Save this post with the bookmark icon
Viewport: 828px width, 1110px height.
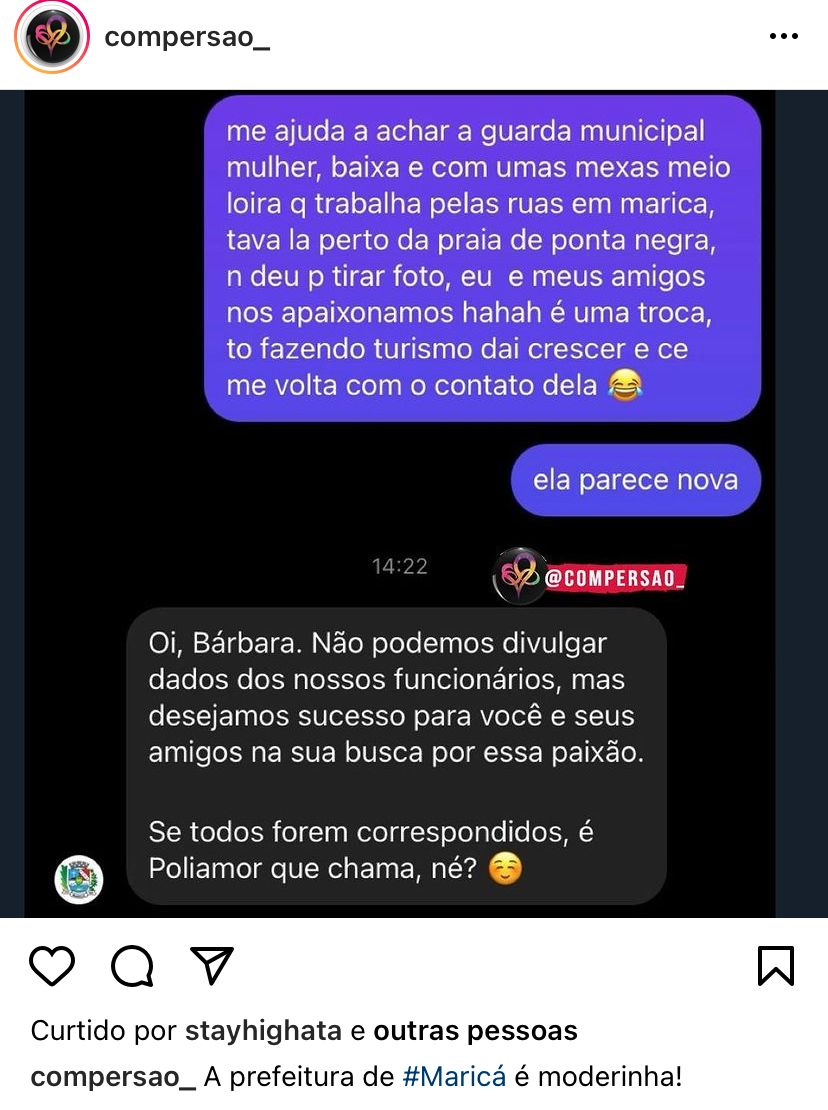[776, 966]
